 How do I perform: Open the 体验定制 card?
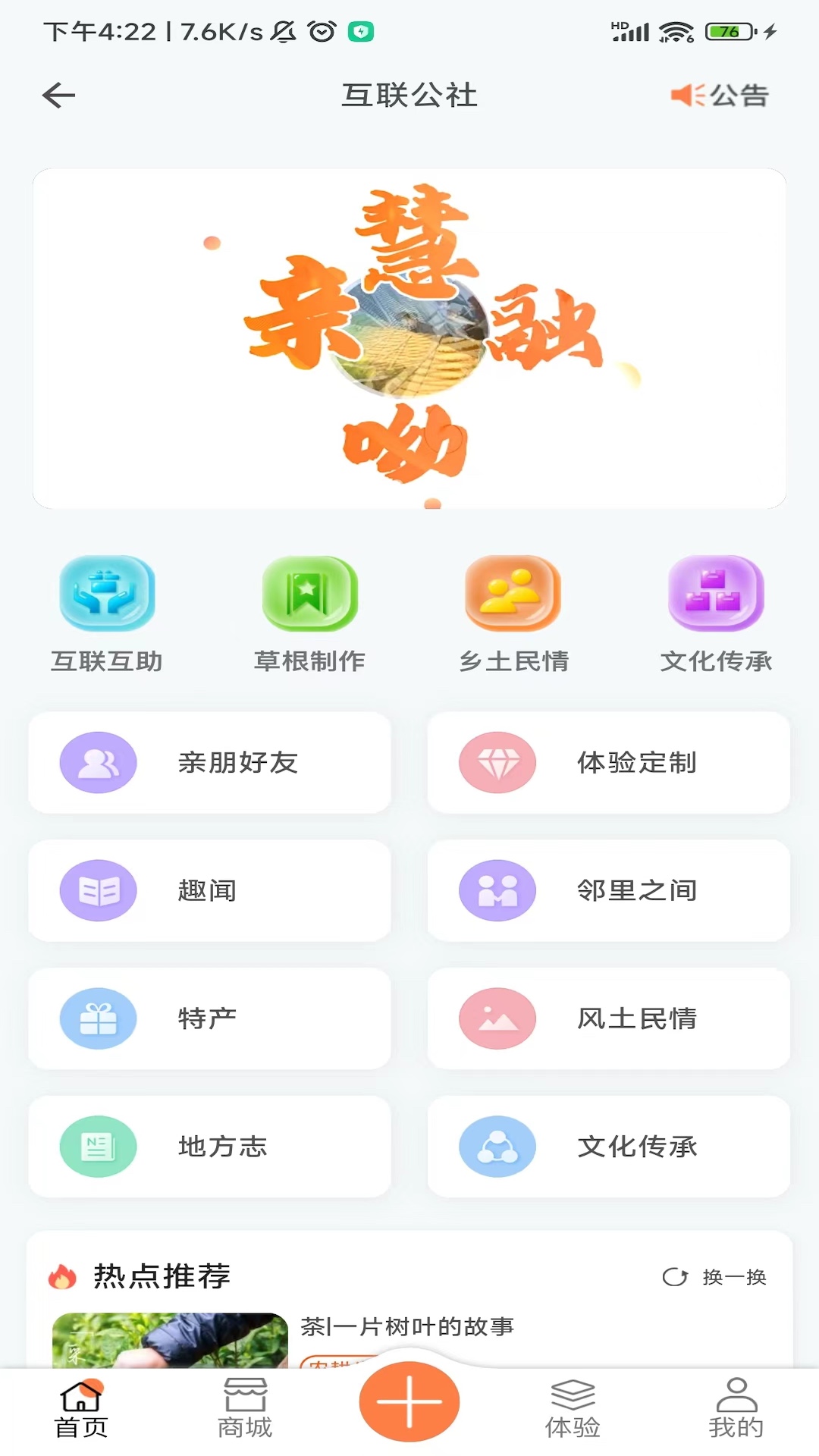click(608, 762)
